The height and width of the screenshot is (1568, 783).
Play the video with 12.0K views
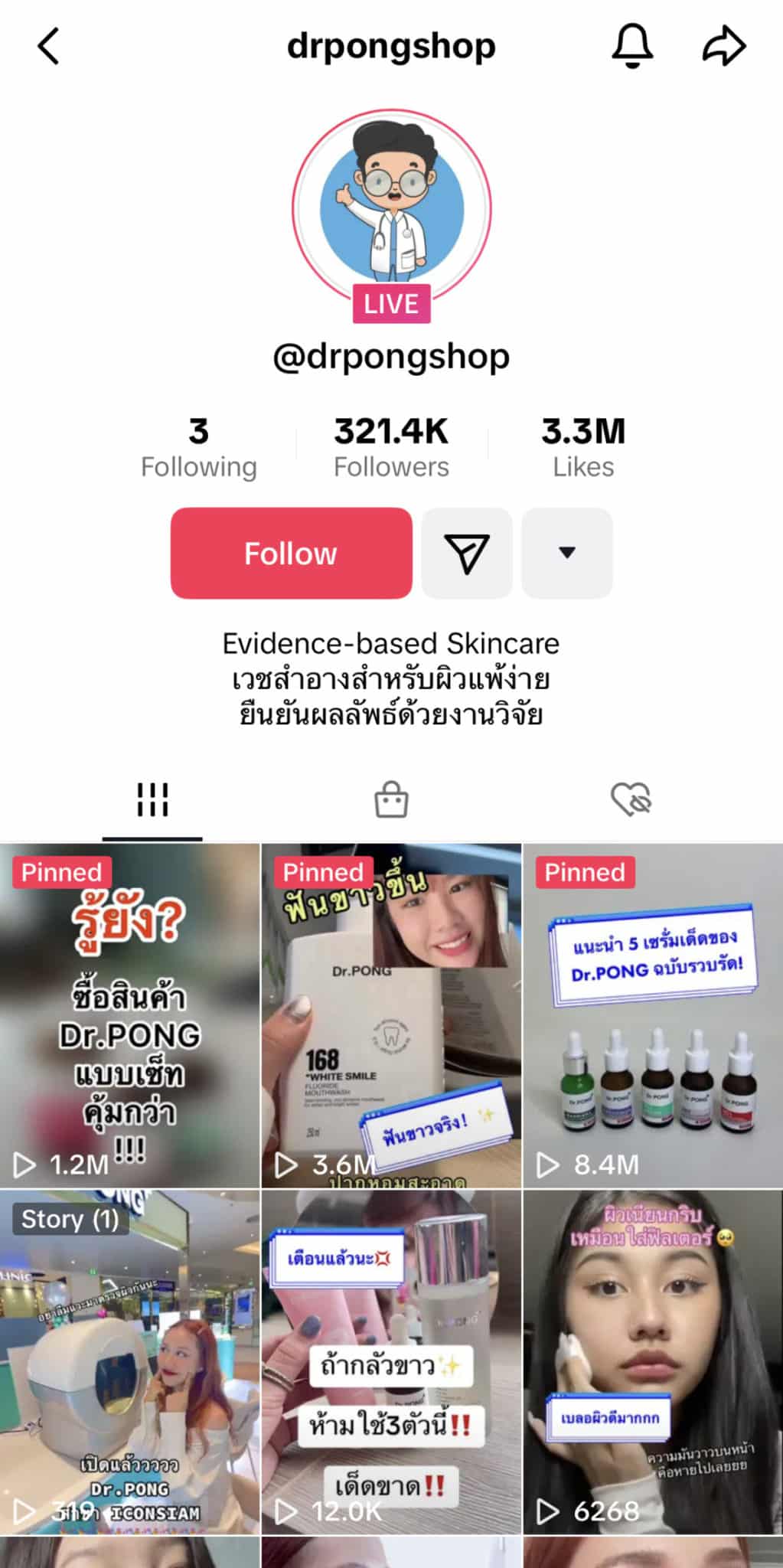coord(391,1361)
